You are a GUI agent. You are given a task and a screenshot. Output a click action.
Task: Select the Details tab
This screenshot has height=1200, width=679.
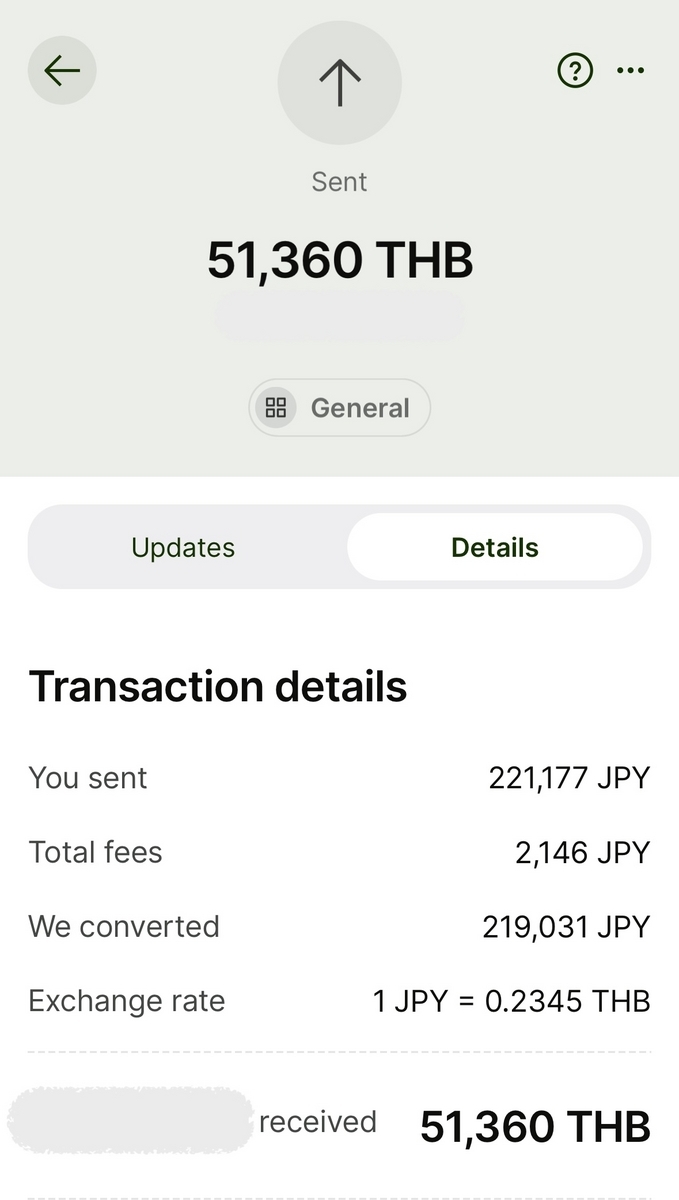495,548
